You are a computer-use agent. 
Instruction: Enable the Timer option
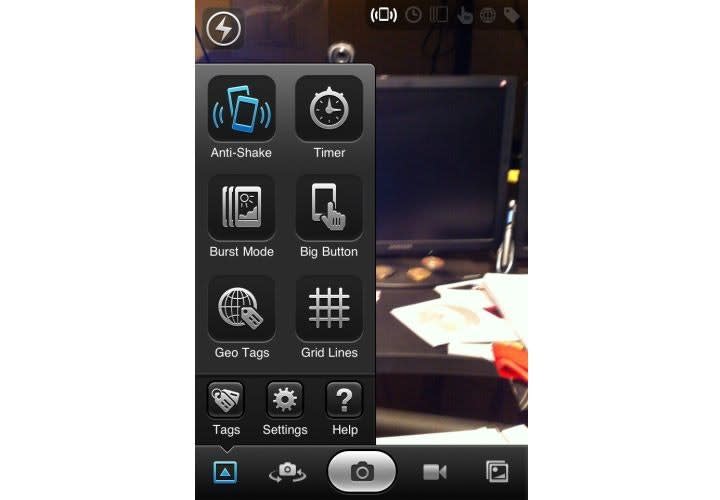pos(329,109)
